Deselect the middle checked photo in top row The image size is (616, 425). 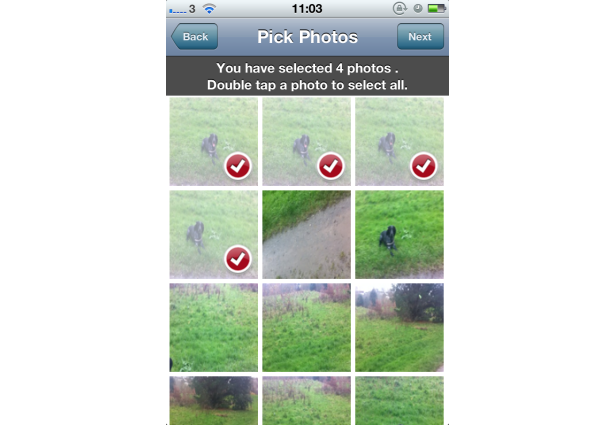pos(306,141)
